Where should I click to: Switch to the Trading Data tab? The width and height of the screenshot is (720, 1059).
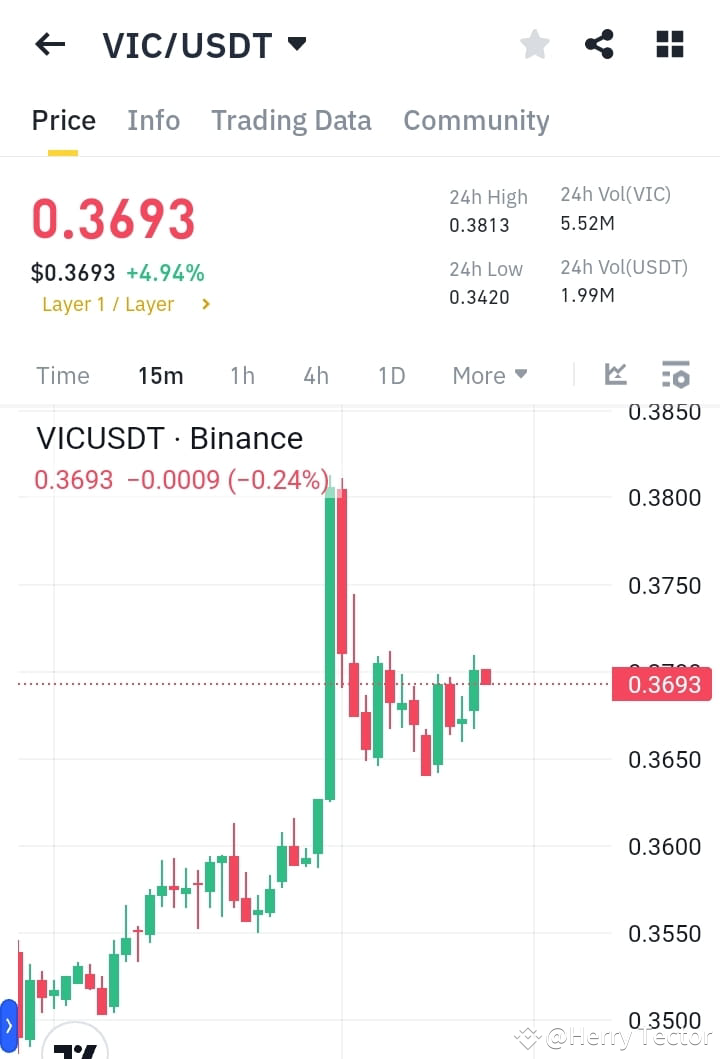coord(291,120)
